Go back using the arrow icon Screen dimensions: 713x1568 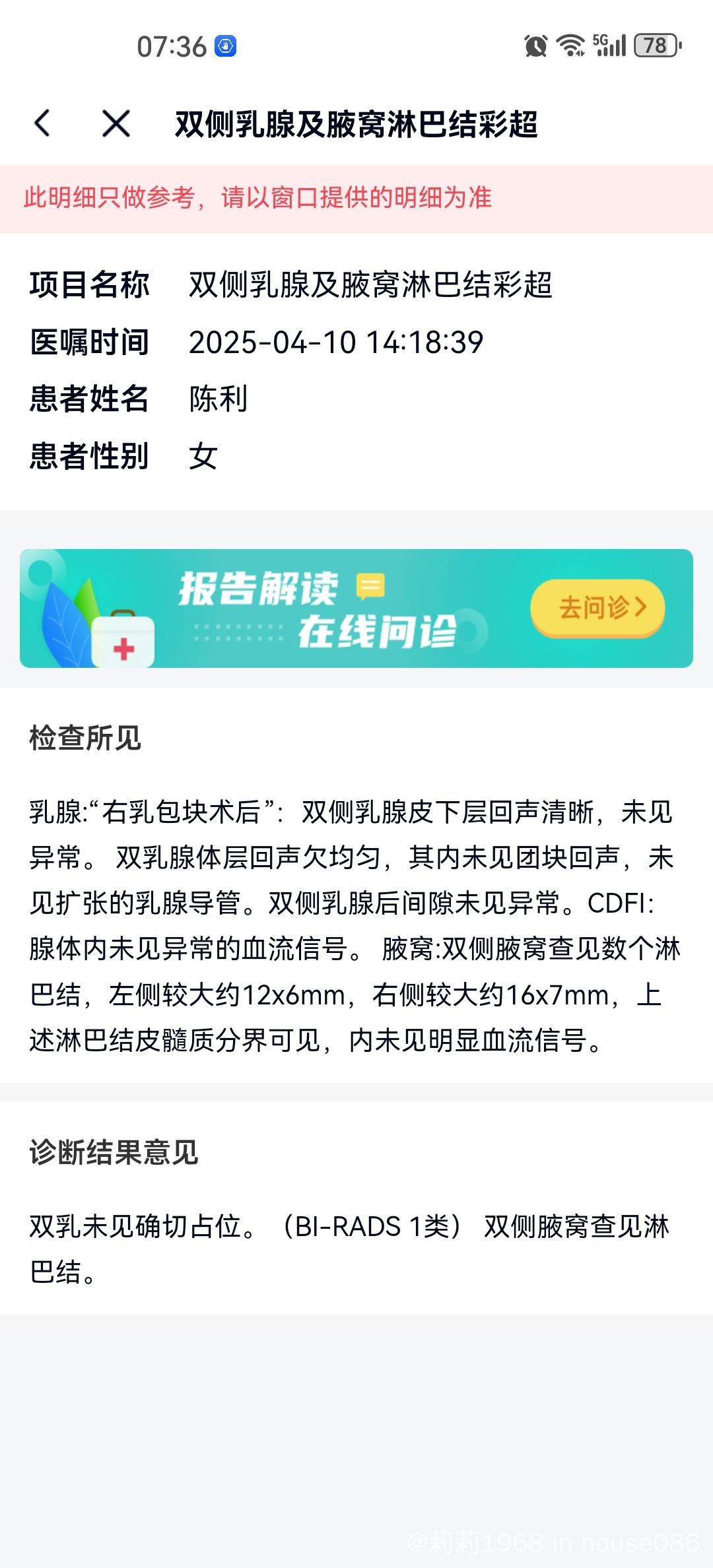pos(43,123)
